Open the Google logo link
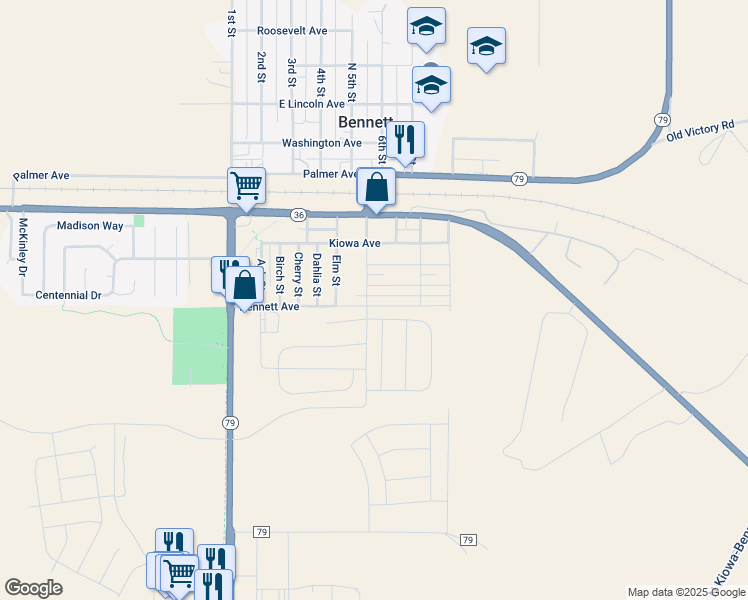Viewport: 748px width, 600px height. (33, 587)
